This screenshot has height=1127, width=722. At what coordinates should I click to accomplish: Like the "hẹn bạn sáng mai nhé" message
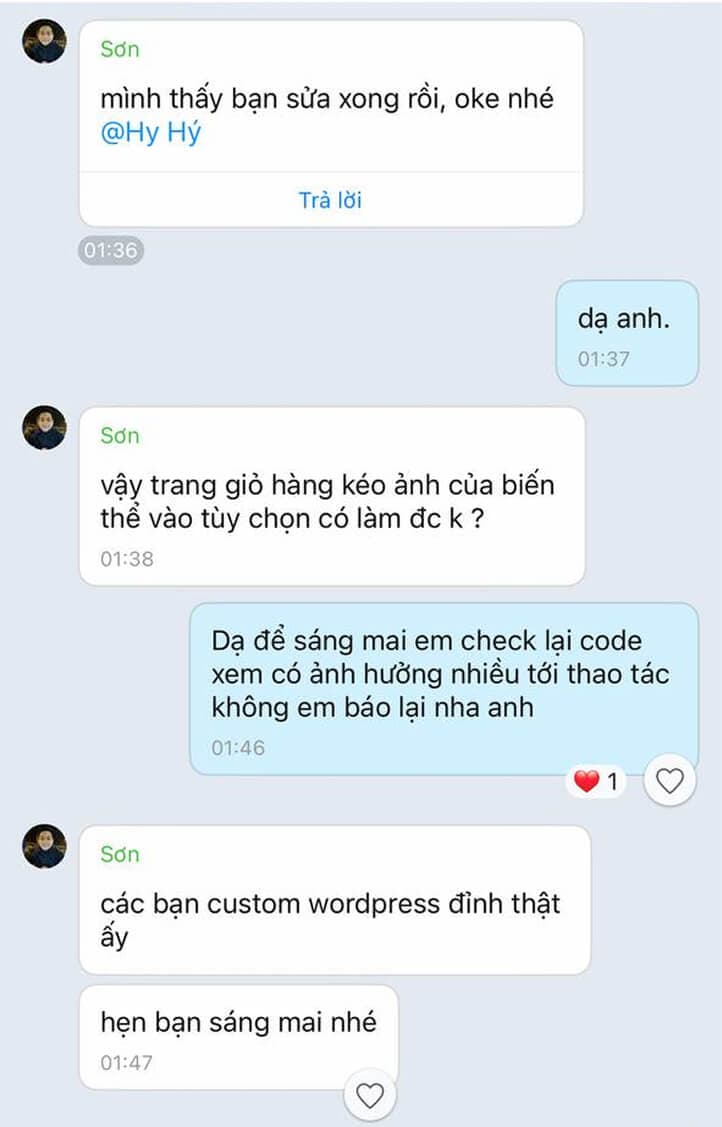[x=370, y=1096]
